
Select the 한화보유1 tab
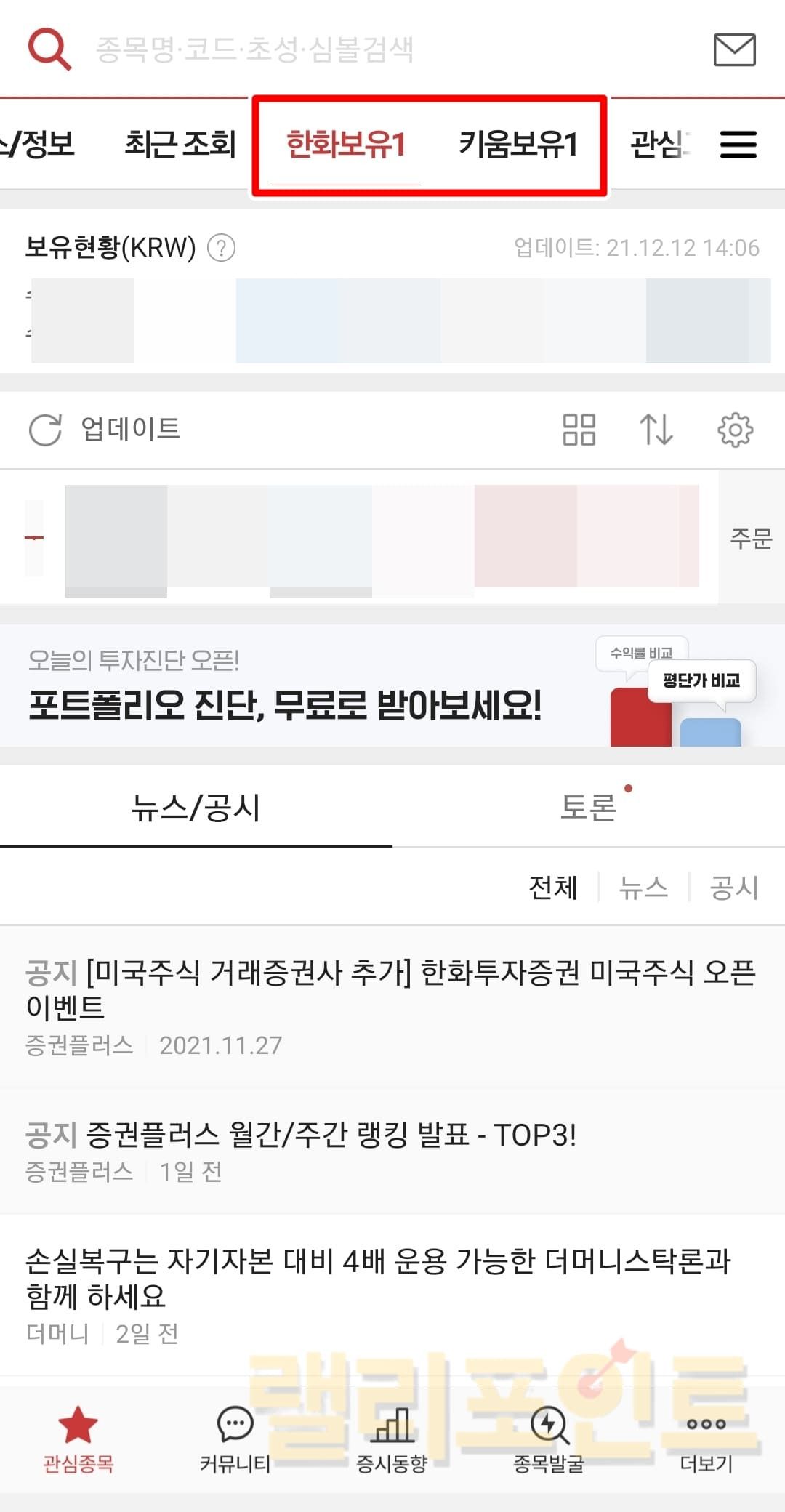[x=346, y=143]
